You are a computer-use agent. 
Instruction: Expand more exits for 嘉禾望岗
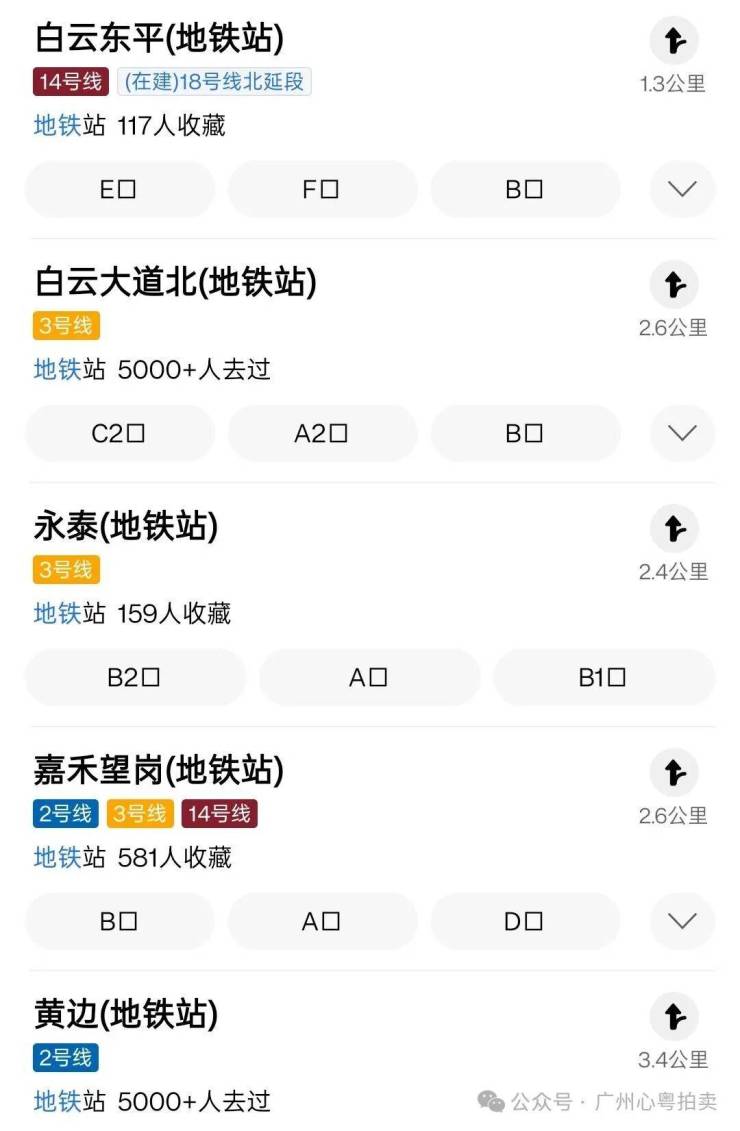click(682, 921)
